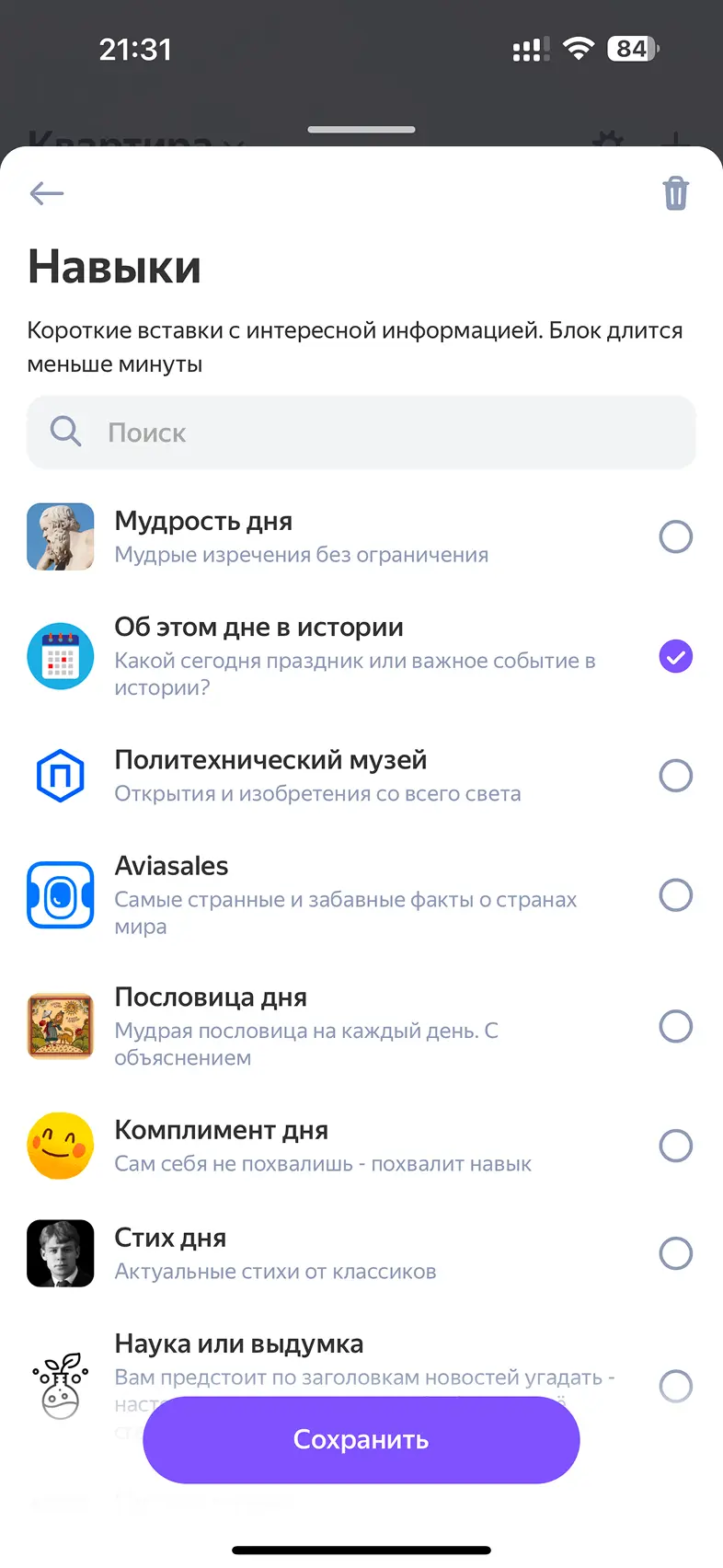The width and height of the screenshot is (723, 1568).
Task: Choose the Пословица дня skill
Action: point(675,1026)
